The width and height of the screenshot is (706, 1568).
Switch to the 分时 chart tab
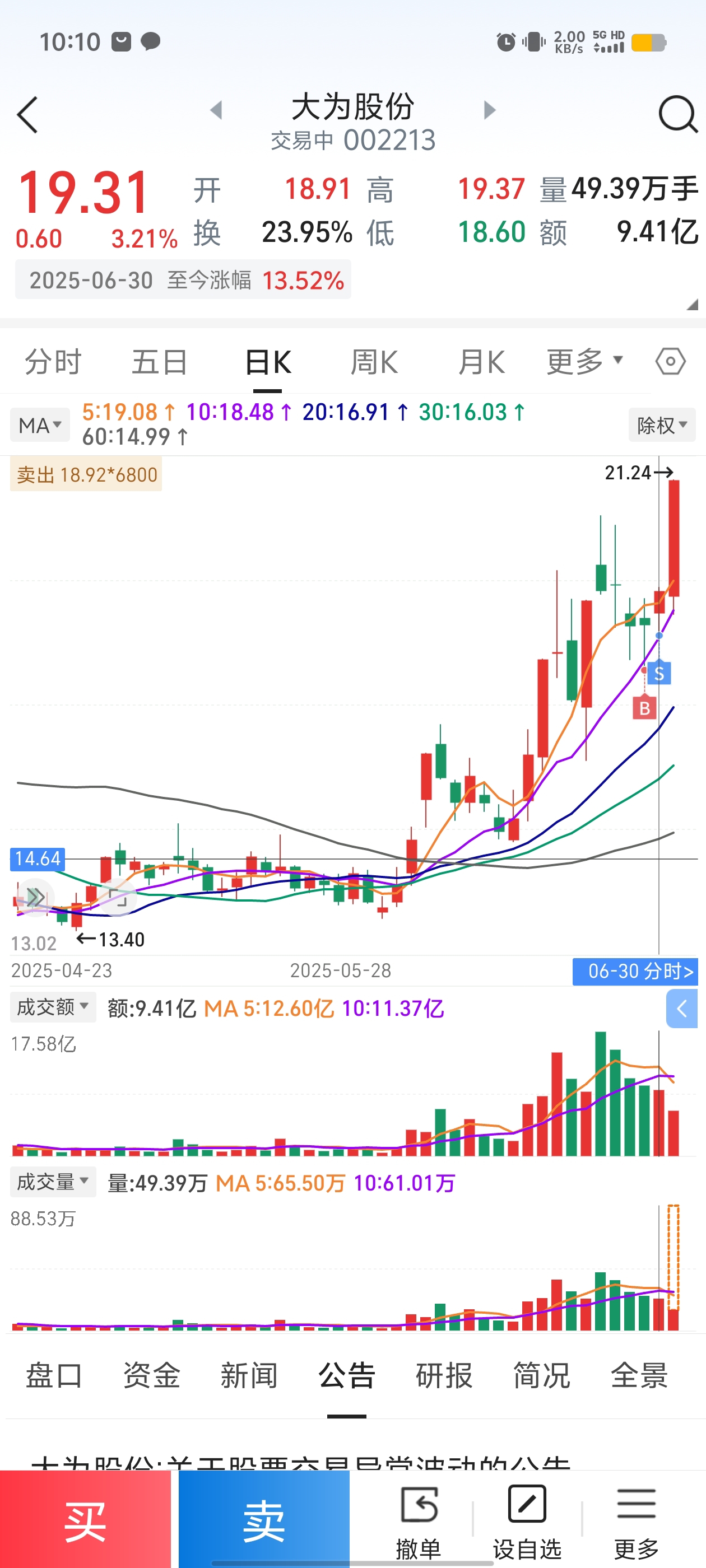[x=53, y=362]
